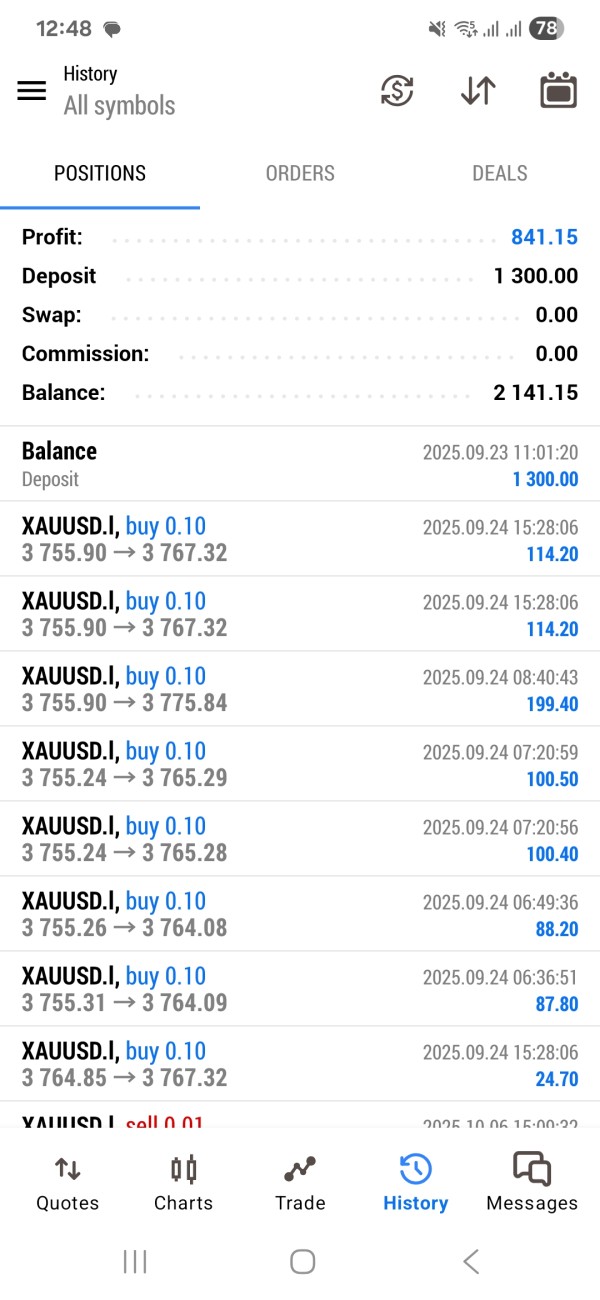This screenshot has height=1300, width=600.
Task: Open the symbol filter dollar icon
Action: click(x=398, y=91)
